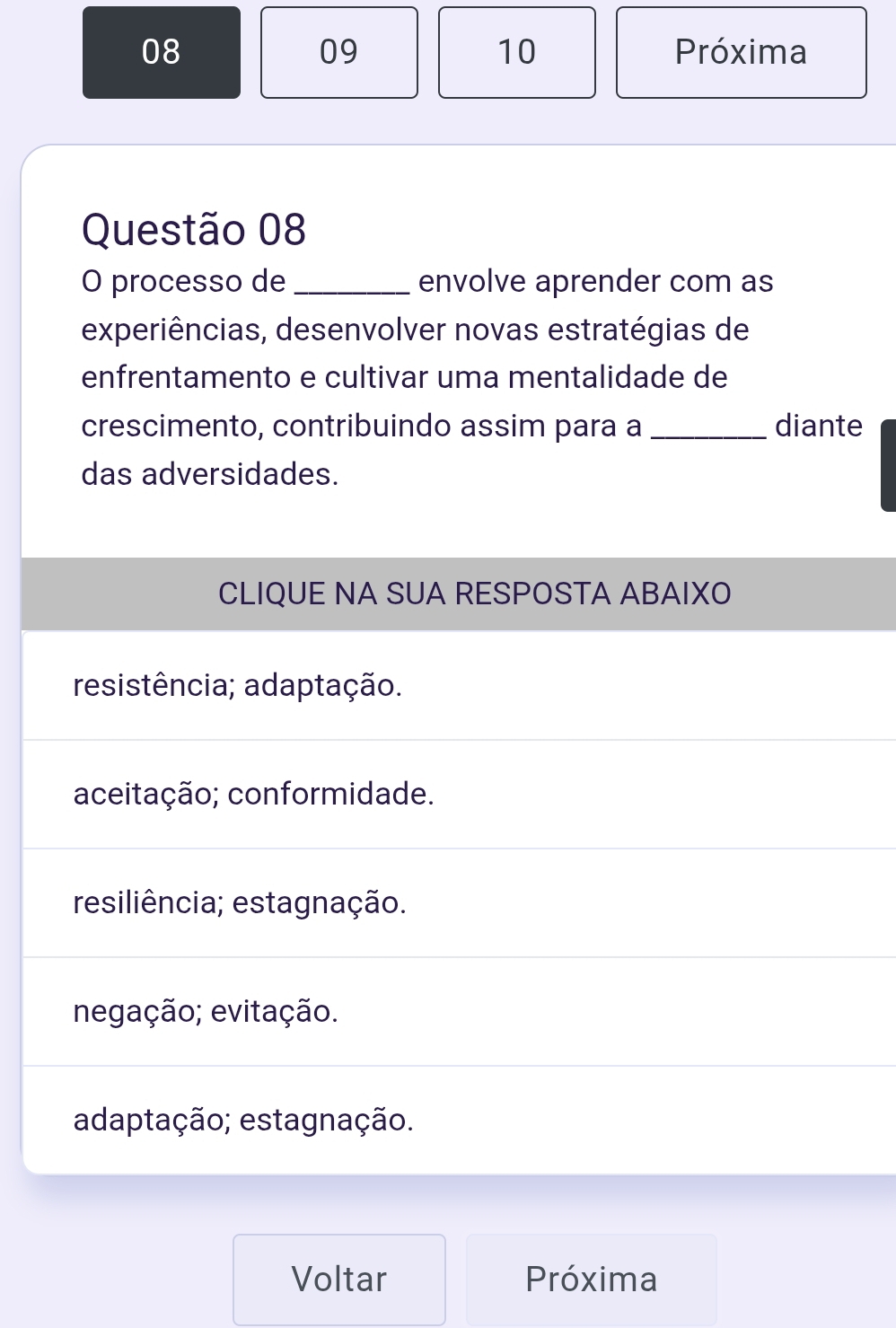Select answer 'resistência; adaptação.'
The height and width of the screenshot is (1328, 896).
[458, 685]
